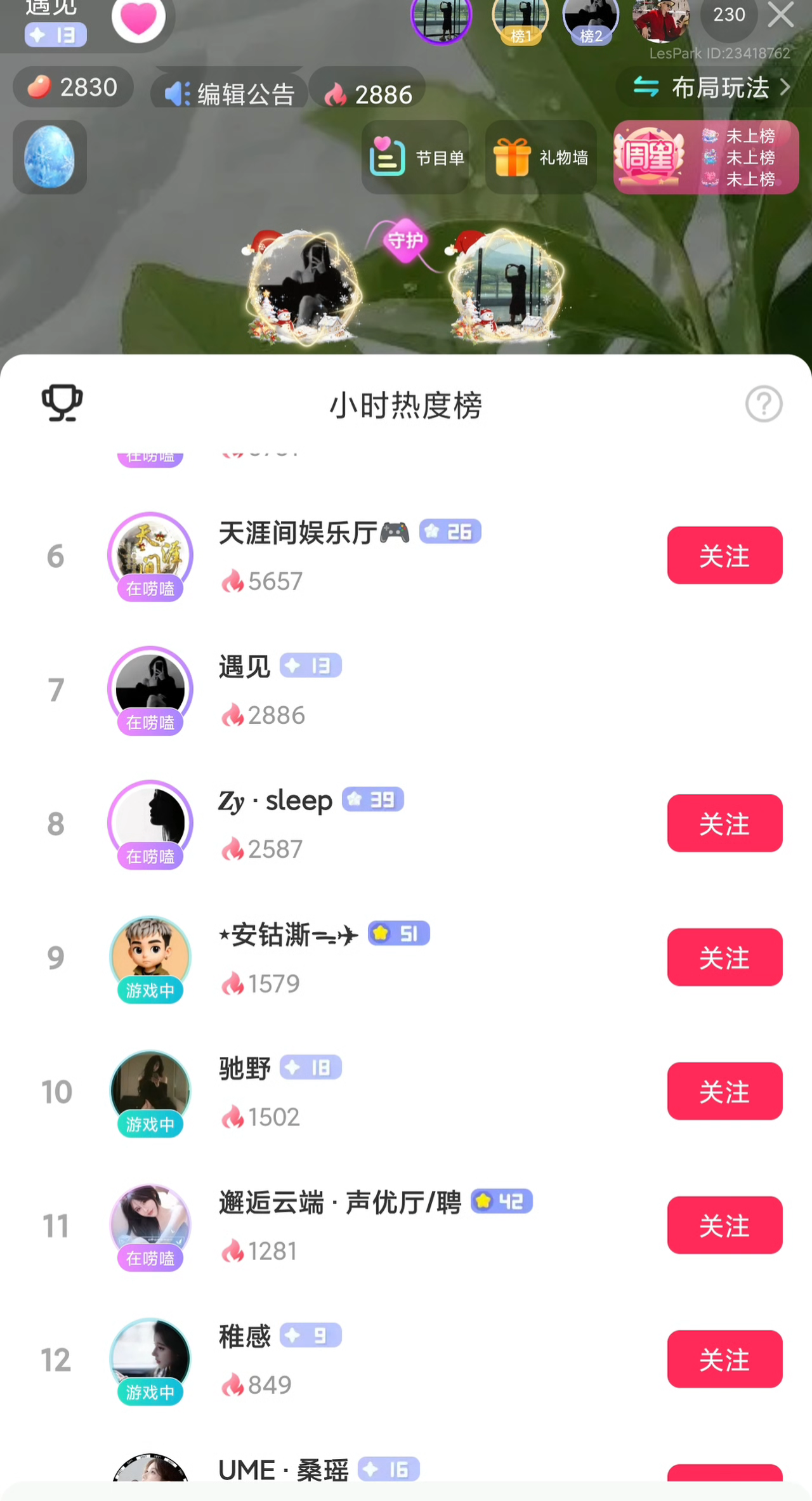View the 230 online audience list
This screenshot has width=812, height=1501.
tap(728, 15)
